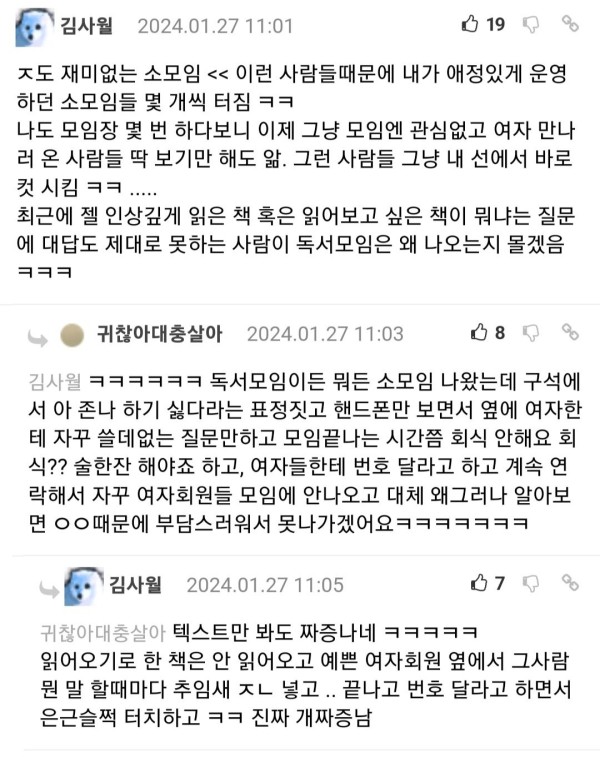
Task: Copy link of 김사월's 11:05 reply
Action: pyautogui.click(x=570, y=582)
